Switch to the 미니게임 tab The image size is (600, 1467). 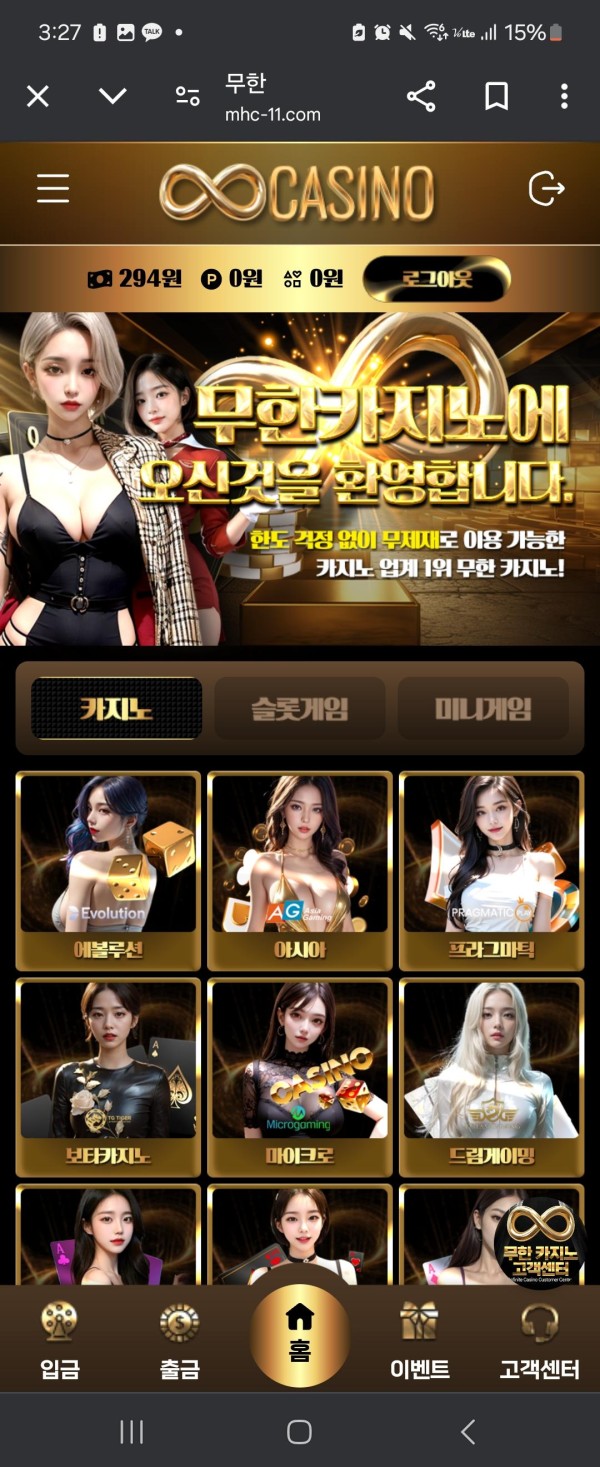483,709
